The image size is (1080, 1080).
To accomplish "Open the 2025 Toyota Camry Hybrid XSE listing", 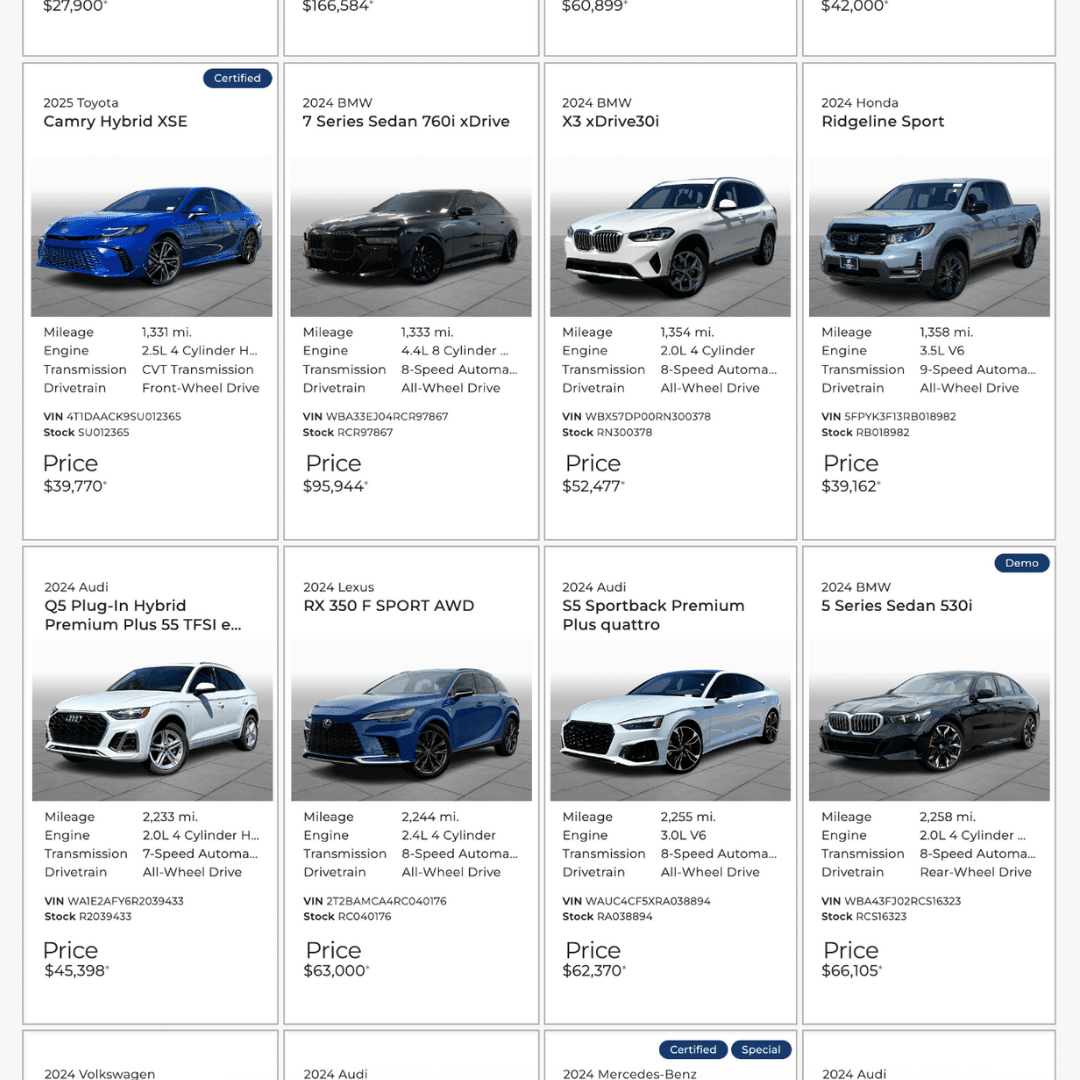I will 115,122.
